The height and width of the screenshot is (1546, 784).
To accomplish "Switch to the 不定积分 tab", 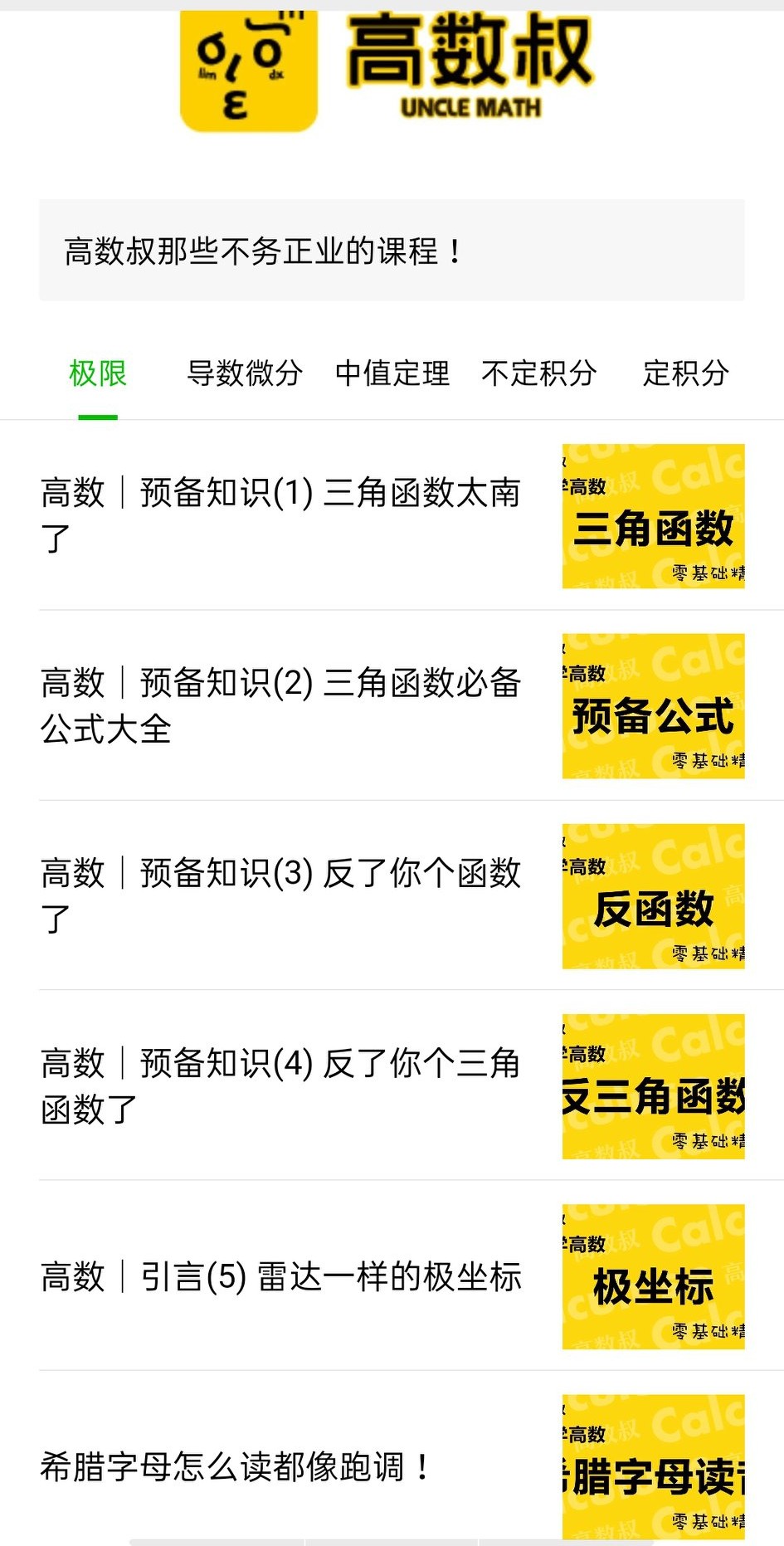I will 538,374.
